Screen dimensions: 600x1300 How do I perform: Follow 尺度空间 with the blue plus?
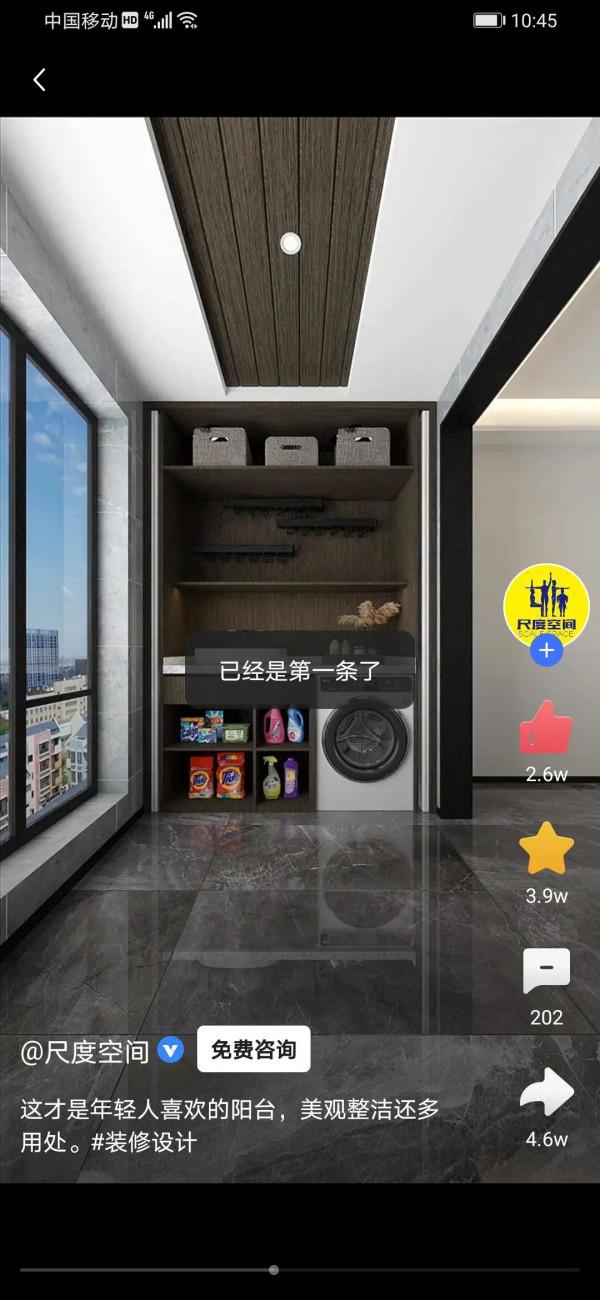point(546,652)
